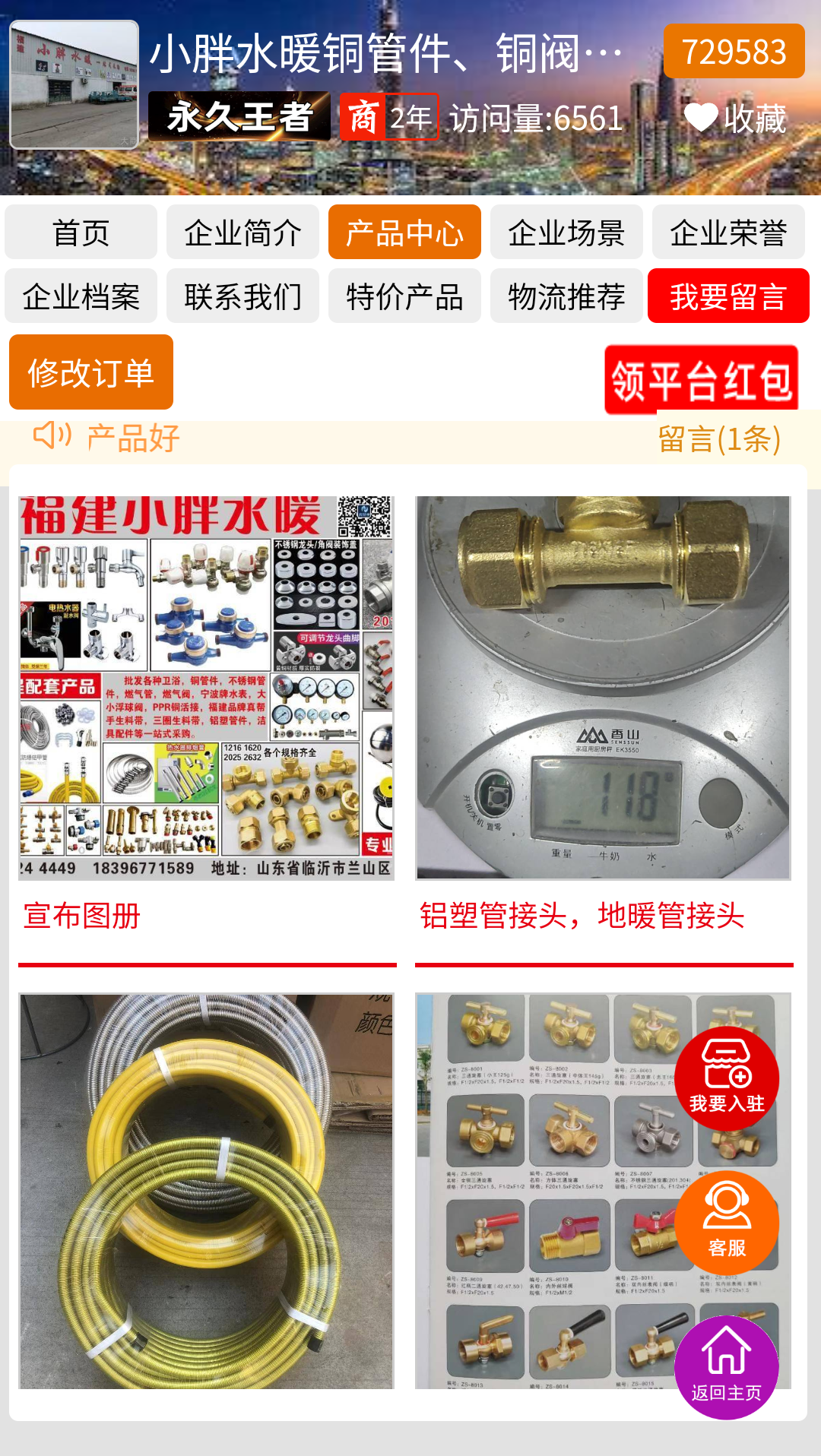
Task: Open the 企业荣誉 tab
Action: point(727,233)
